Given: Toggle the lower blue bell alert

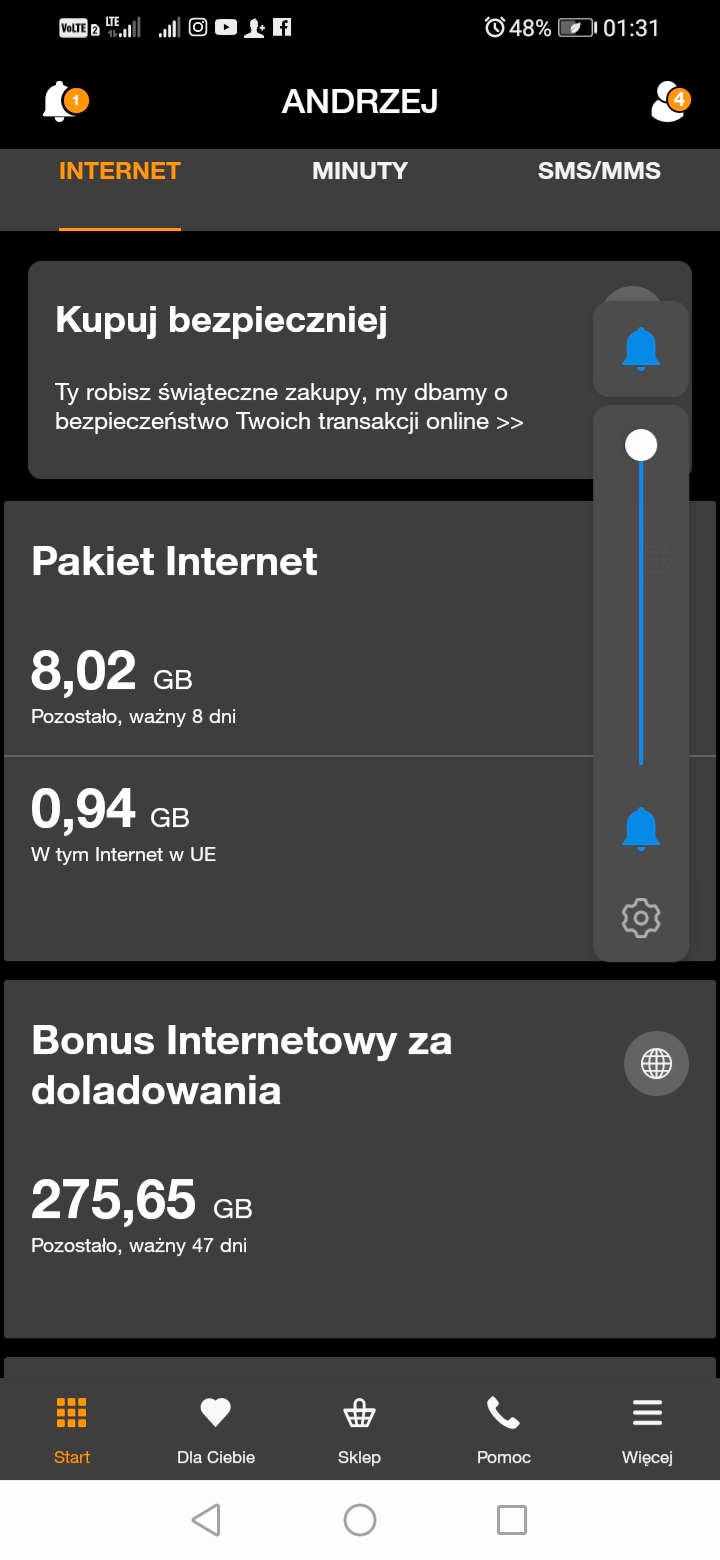Looking at the screenshot, I should (641, 827).
